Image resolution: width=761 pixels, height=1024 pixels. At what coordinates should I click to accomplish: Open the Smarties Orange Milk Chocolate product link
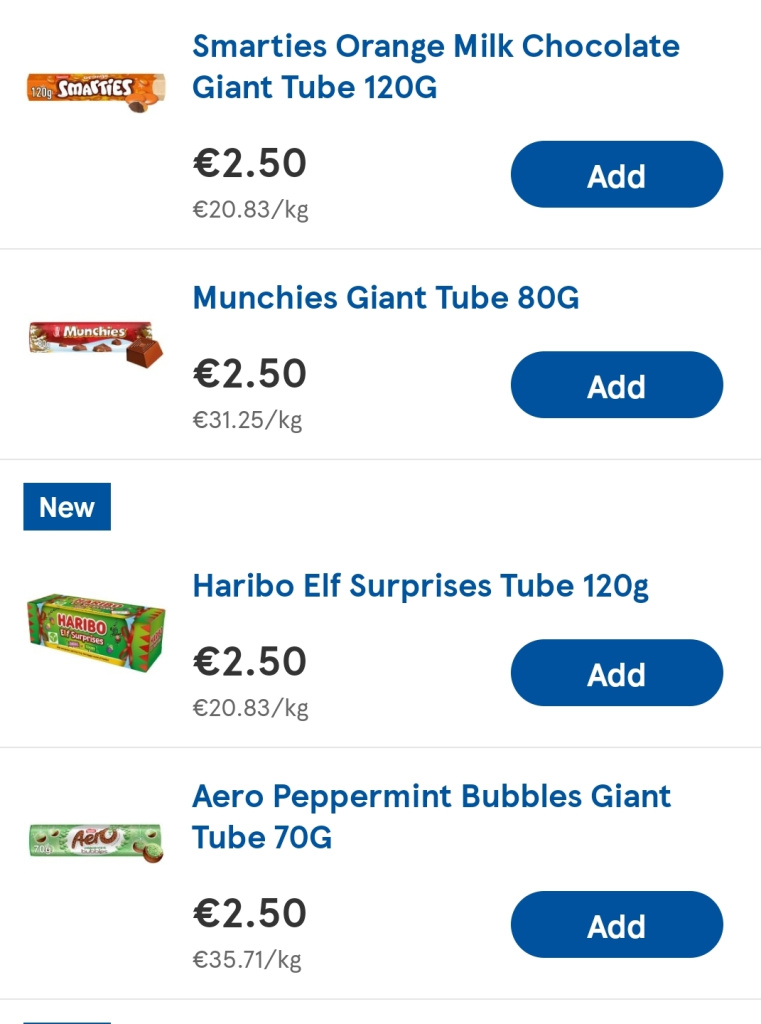[x=435, y=66]
